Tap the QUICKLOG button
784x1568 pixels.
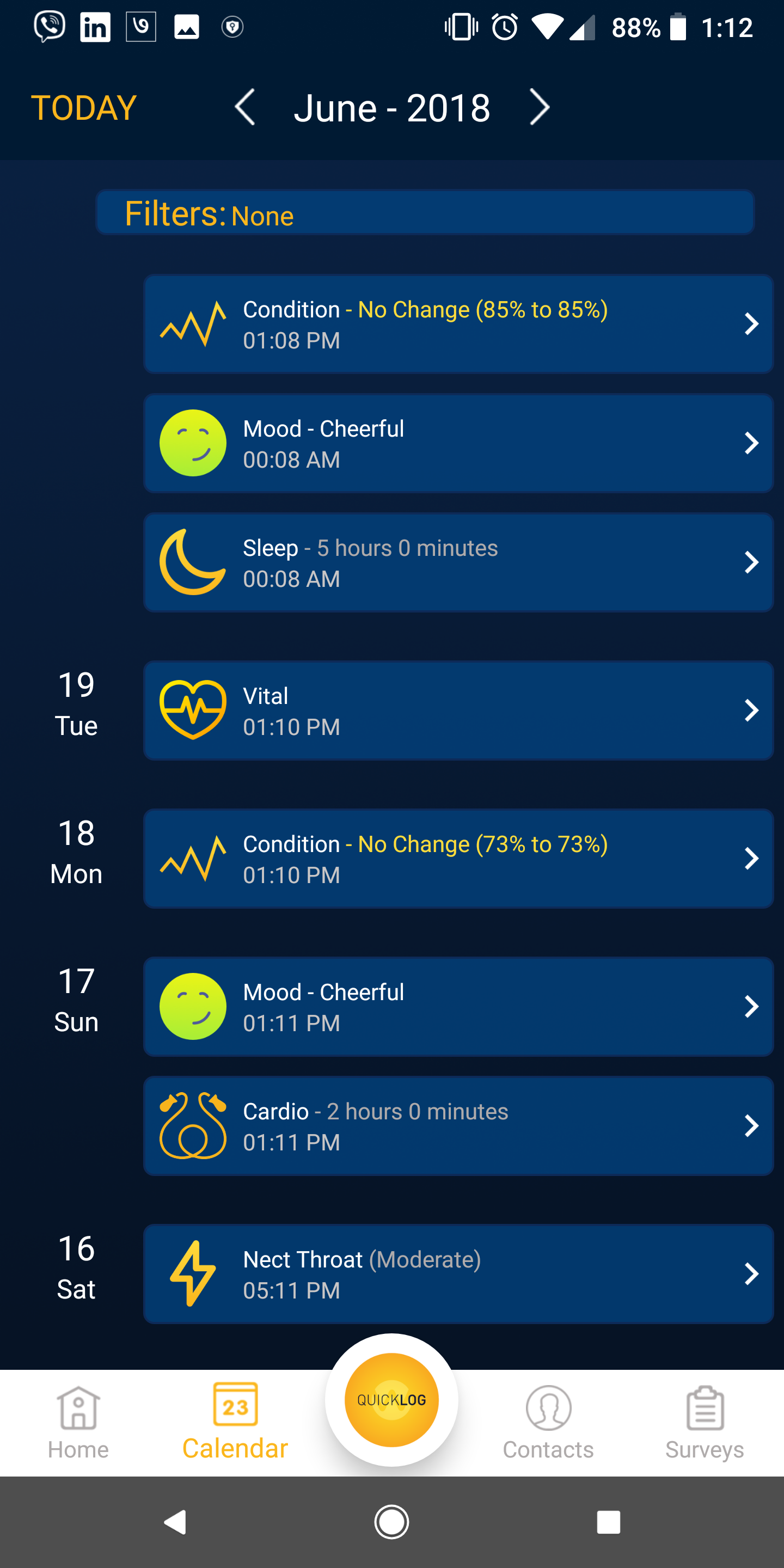[x=391, y=1399]
